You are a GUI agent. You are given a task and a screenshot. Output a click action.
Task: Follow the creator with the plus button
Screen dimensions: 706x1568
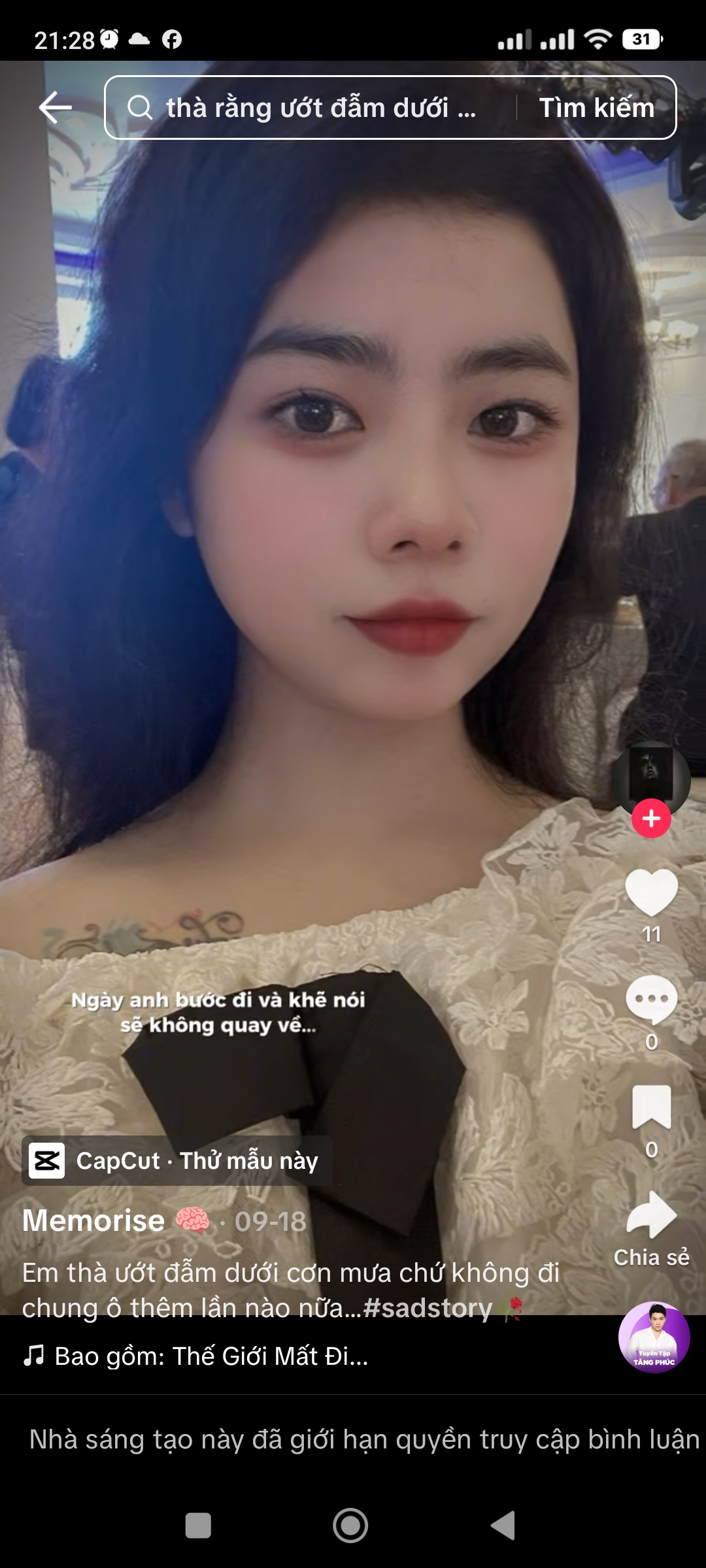pos(651,819)
